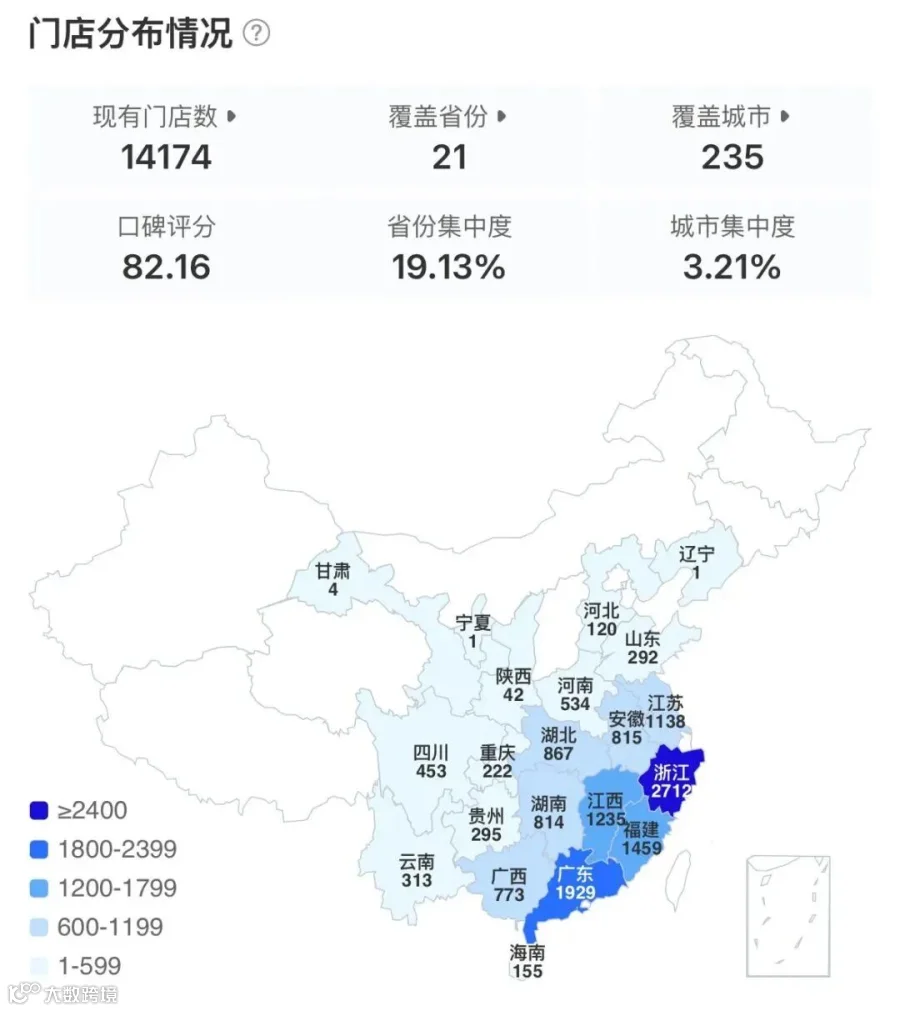Image resolution: width=900 pixels, height=1011 pixels.
Task: Expand 覆盖省份 details
Action: coord(502,117)
